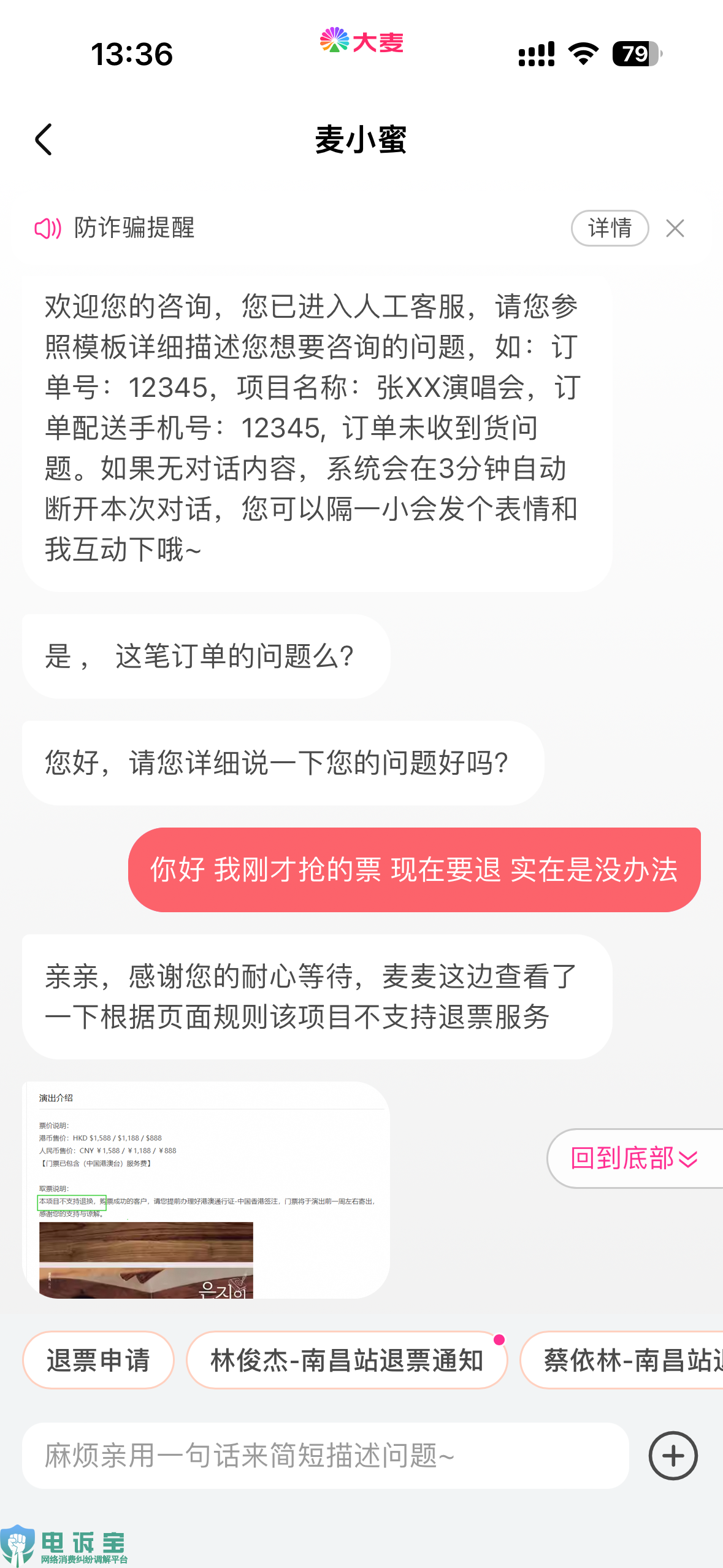Open the 演出介绍 screenshot image in chat
This screenshot has height=1568, width=723.
click(x=206, y=1189)
